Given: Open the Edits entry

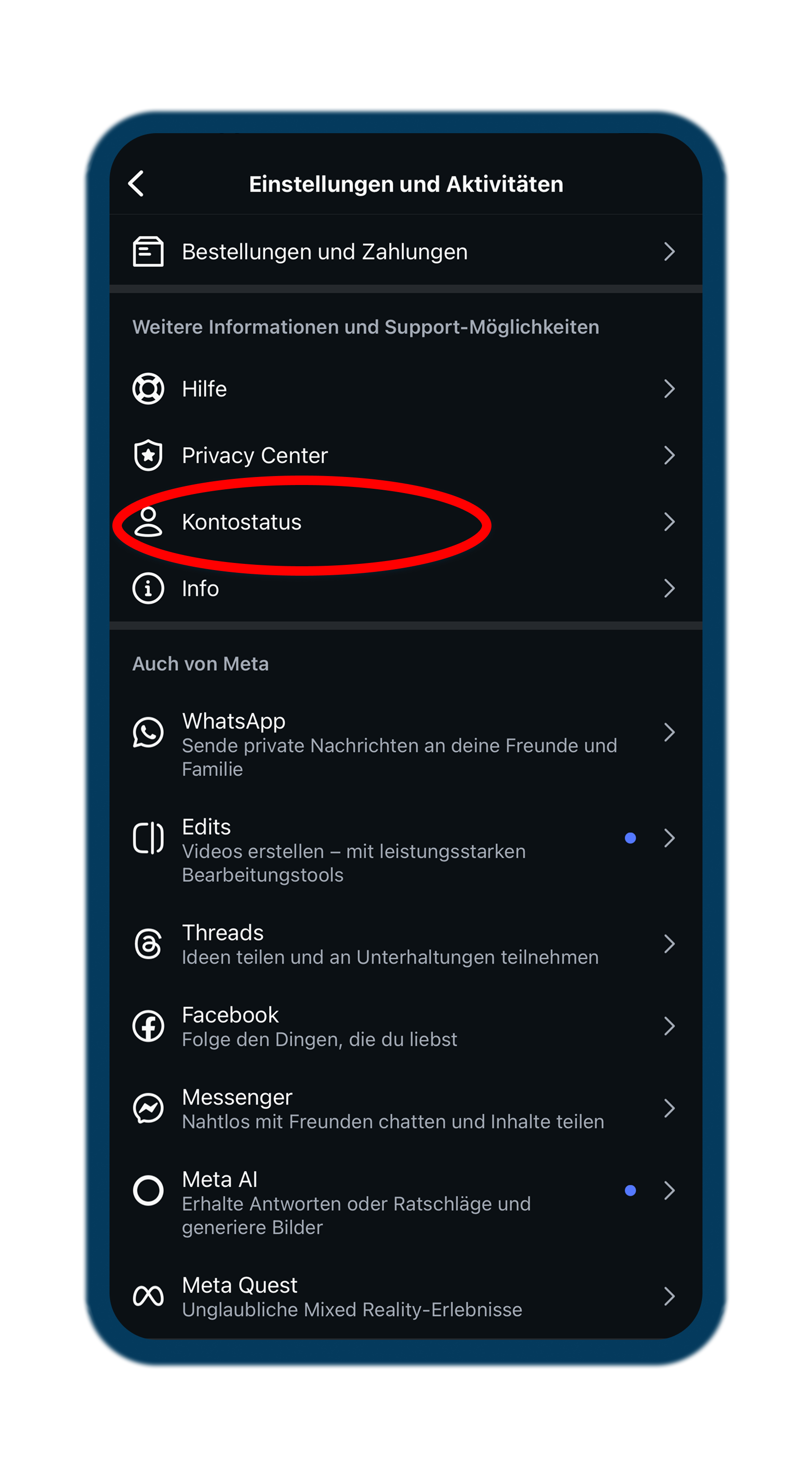Looking at the screenshot, I should tap(405, 850).
